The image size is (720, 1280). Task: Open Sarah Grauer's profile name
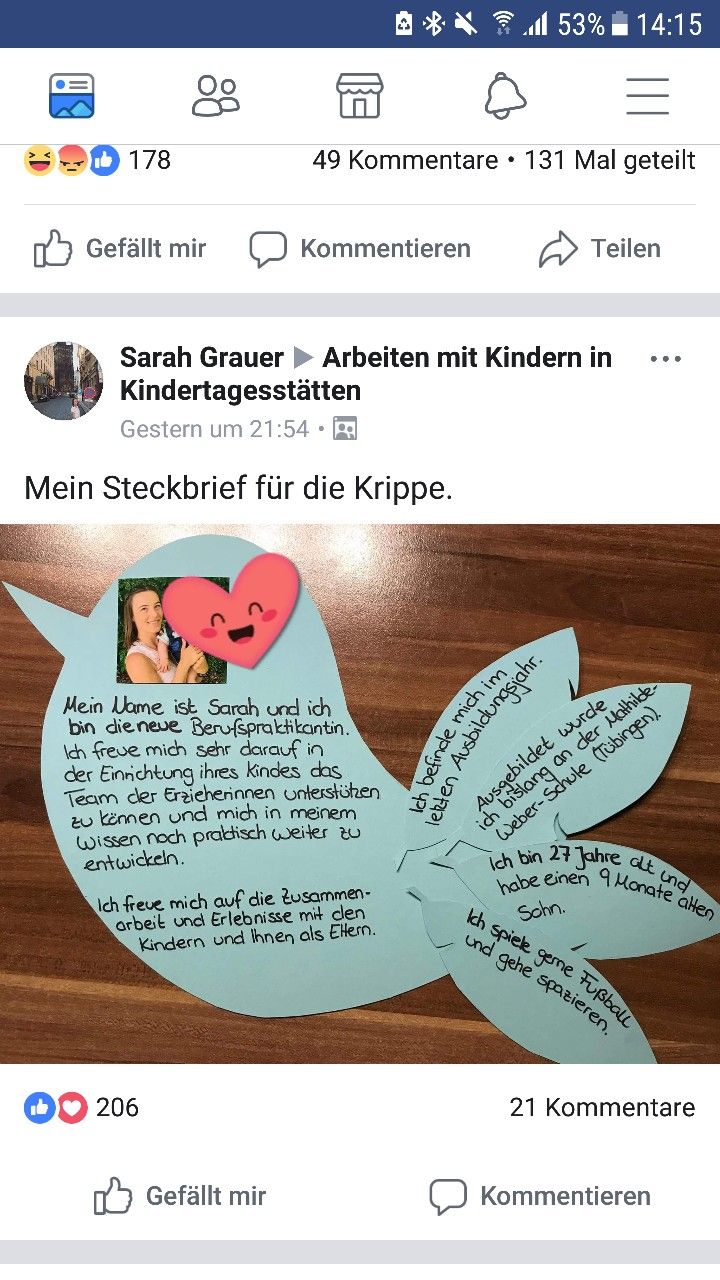202,358
